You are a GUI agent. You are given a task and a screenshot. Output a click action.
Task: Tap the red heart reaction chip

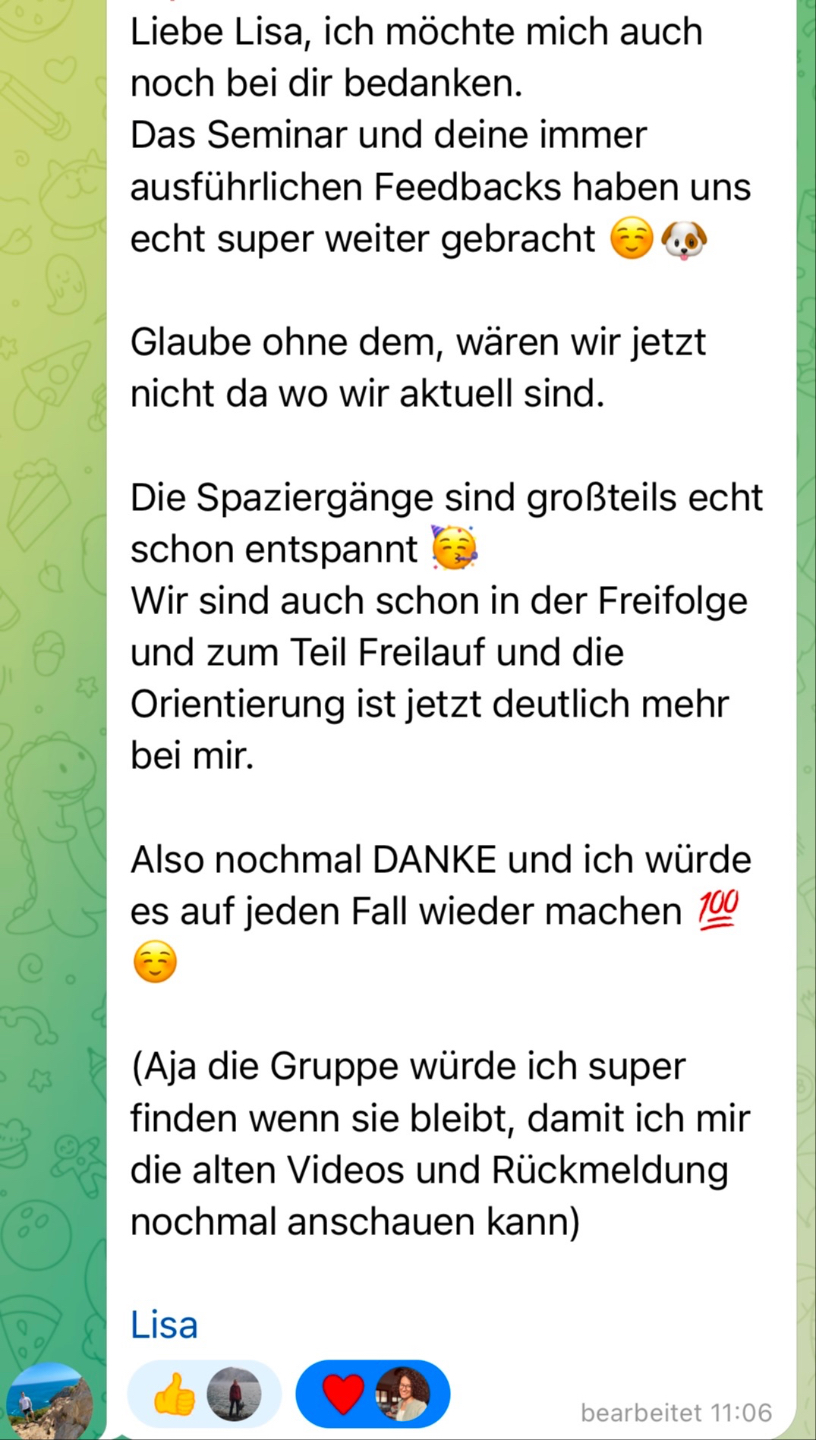(x=373, y=1393)
